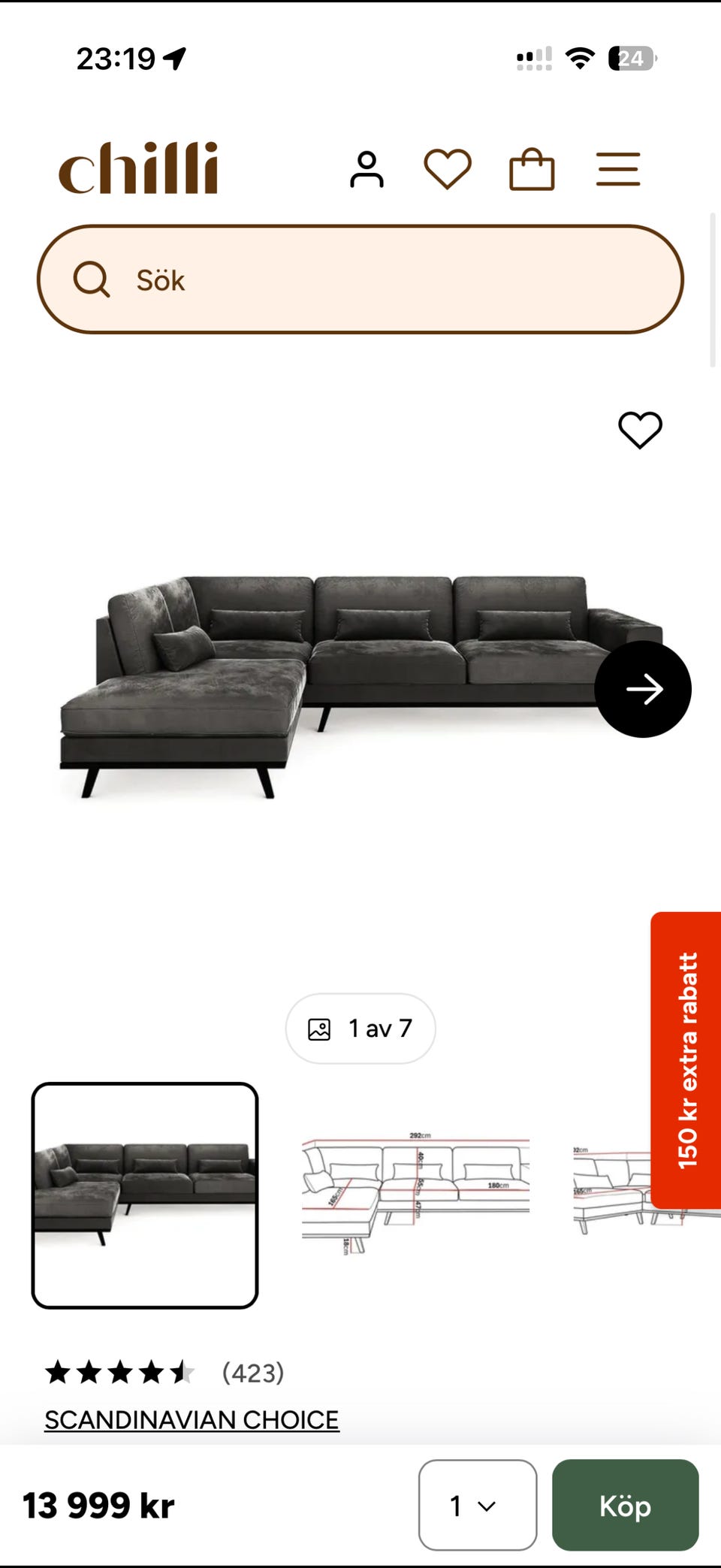Screen dimensions: 721x1568
Task: Expand the quantity dropdown
Action: click(478, 1505)
